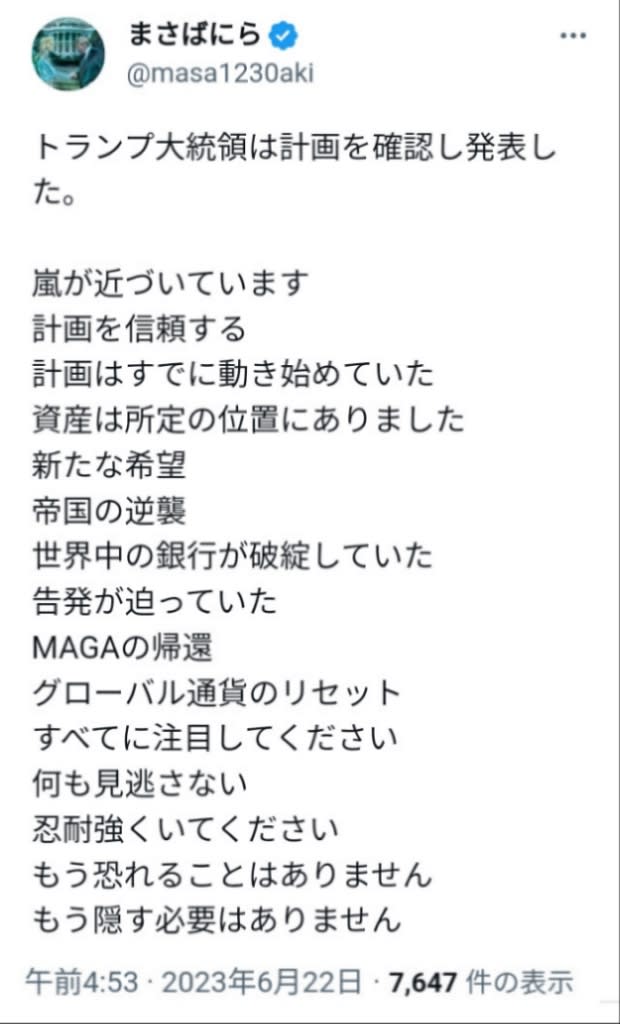Open まさばにら's profile picture
The image size is (620, 1024).
click(x=68, y=54)
